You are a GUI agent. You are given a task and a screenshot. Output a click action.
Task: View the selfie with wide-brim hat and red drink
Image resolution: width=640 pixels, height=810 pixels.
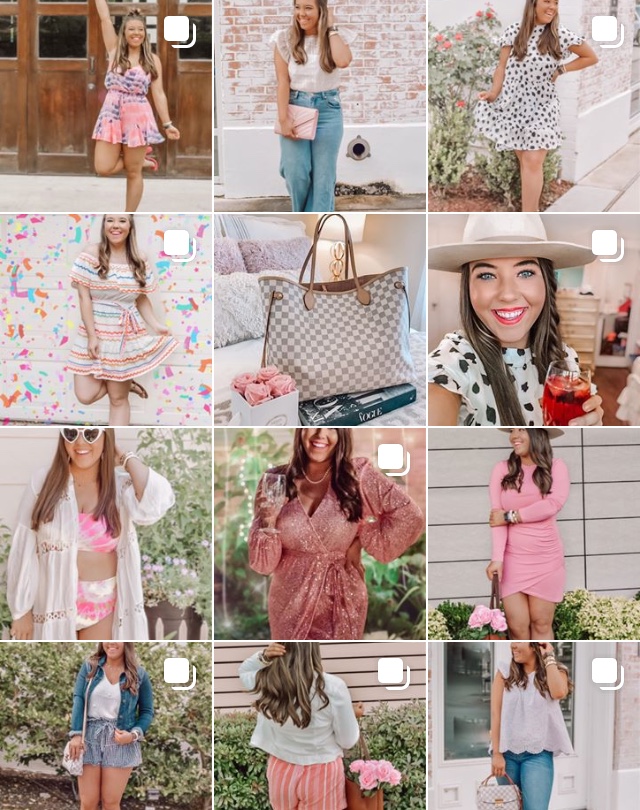(x=534, y=320)
